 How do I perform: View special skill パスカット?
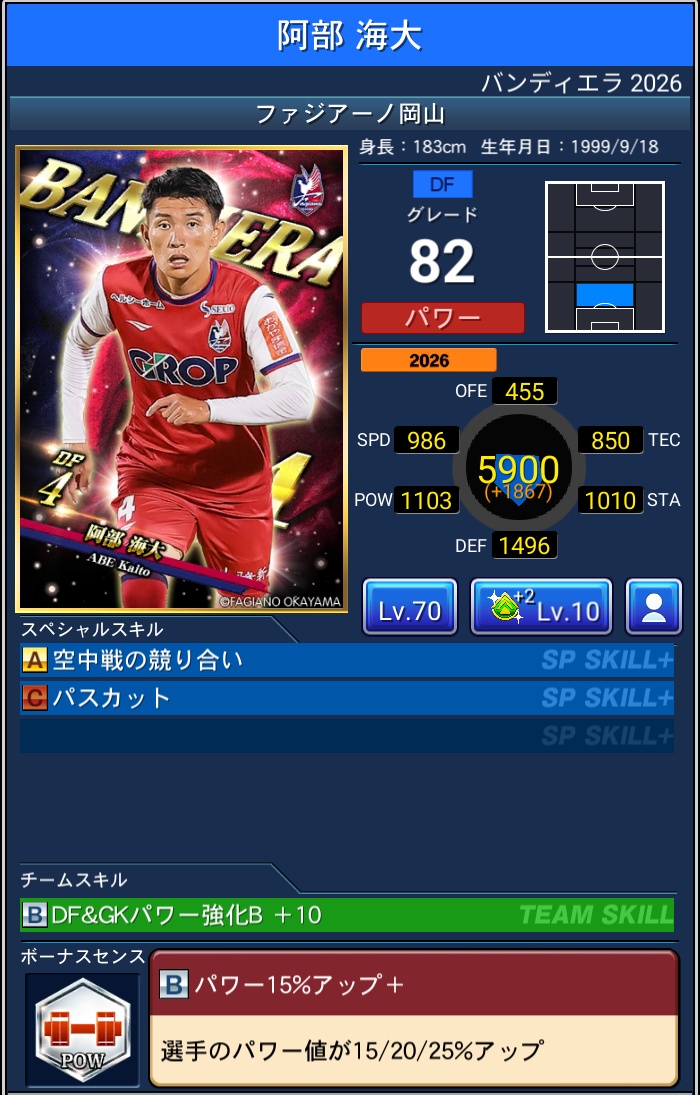pyautogui.click(x=346, y=698)
